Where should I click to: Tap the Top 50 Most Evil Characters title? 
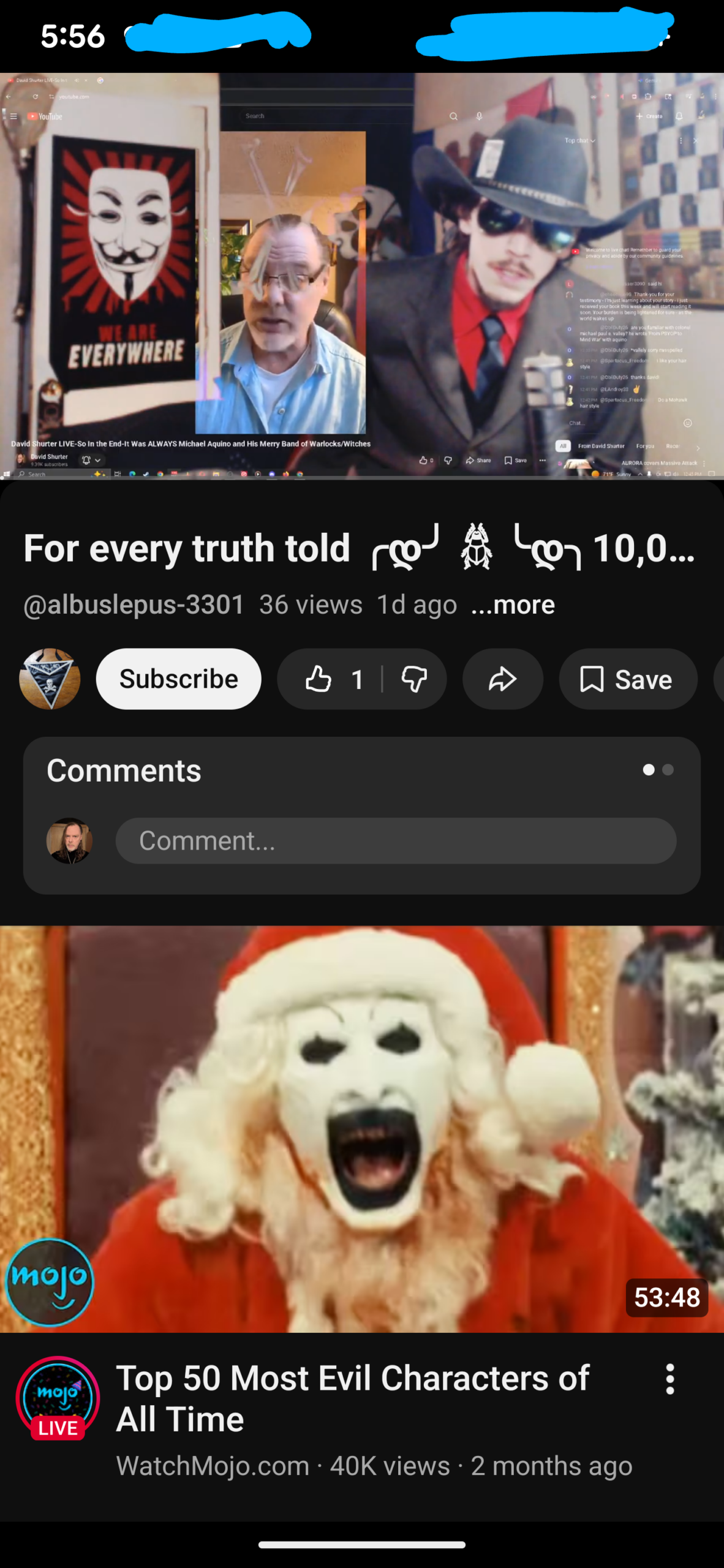pos(352,1398)
